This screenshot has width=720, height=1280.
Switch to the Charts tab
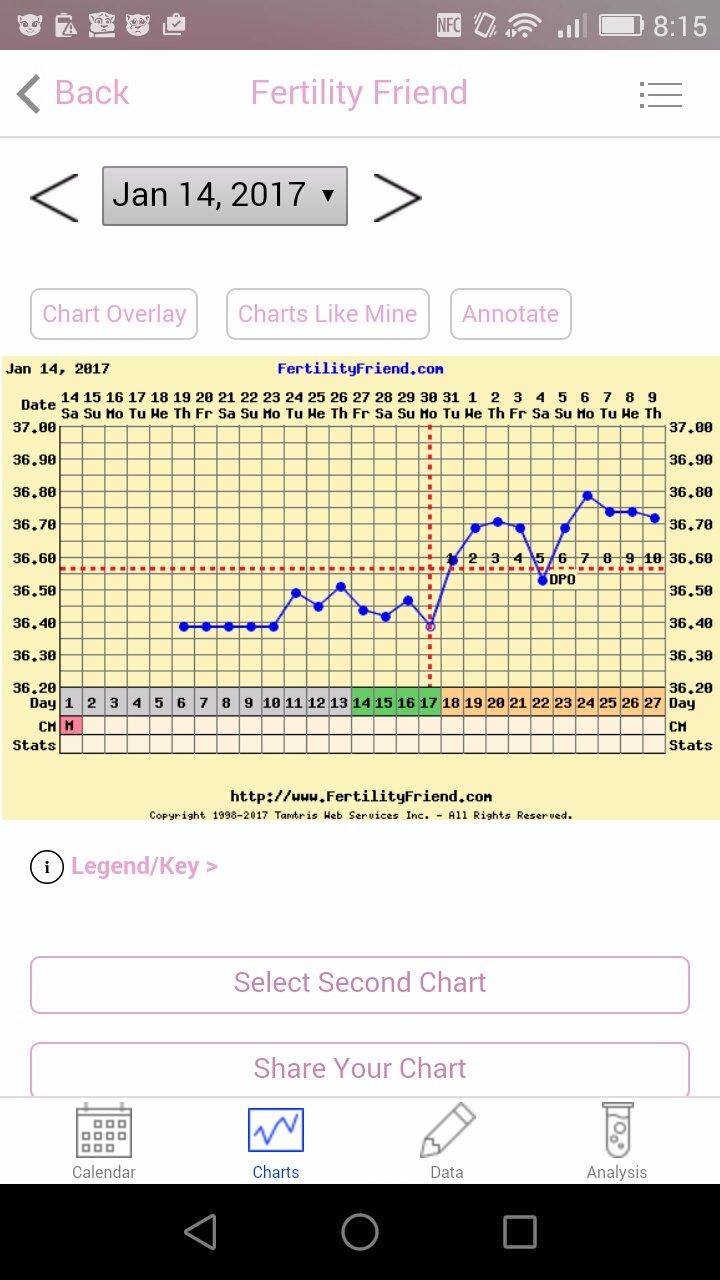(276, 1141)
